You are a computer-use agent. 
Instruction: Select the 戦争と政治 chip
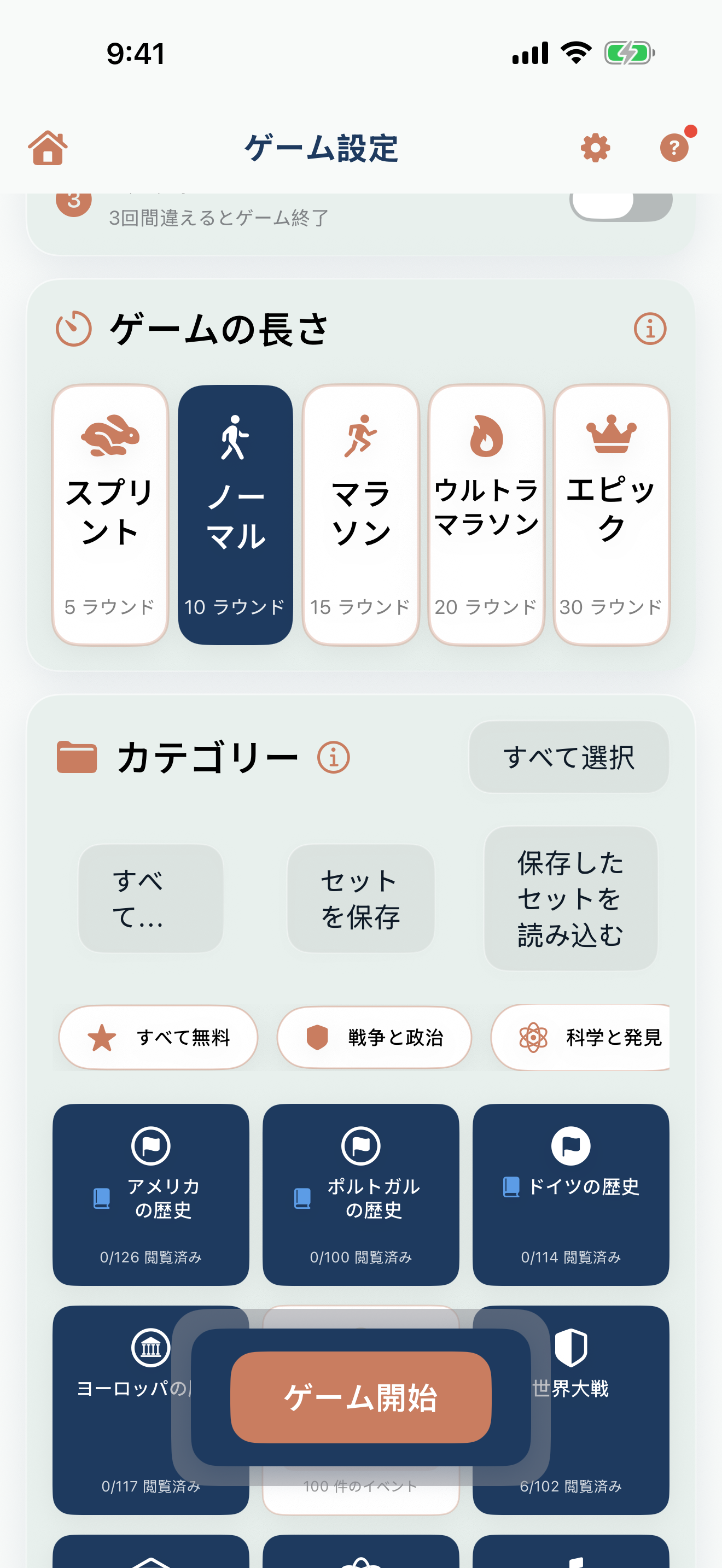point(374,1037)
